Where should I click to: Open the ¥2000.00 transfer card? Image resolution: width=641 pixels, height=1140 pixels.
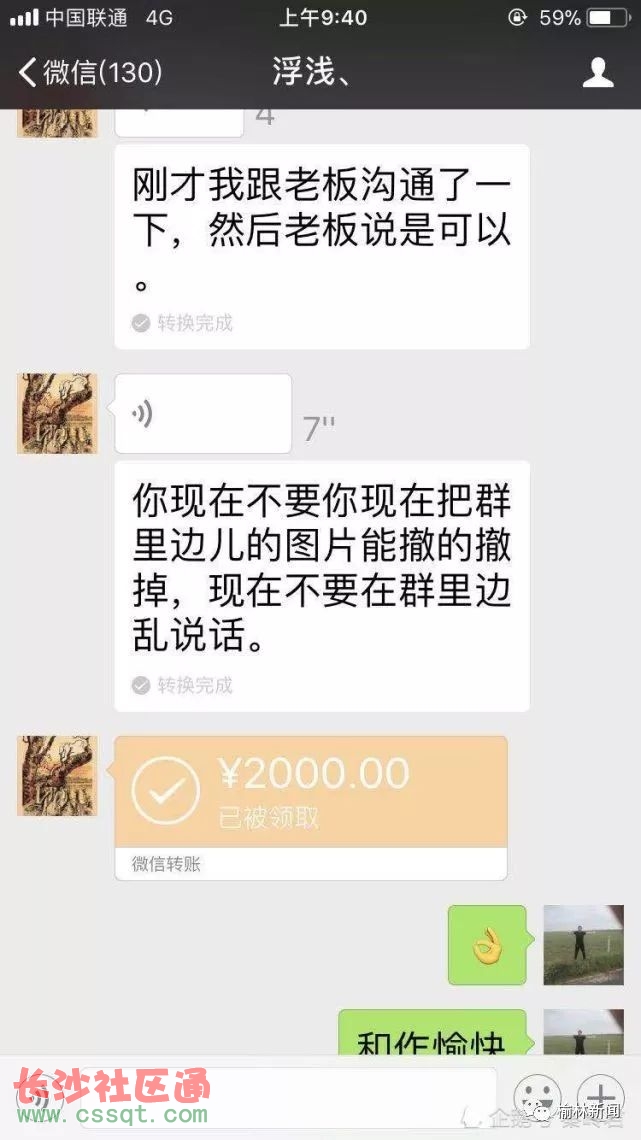(x=310, y=792)
